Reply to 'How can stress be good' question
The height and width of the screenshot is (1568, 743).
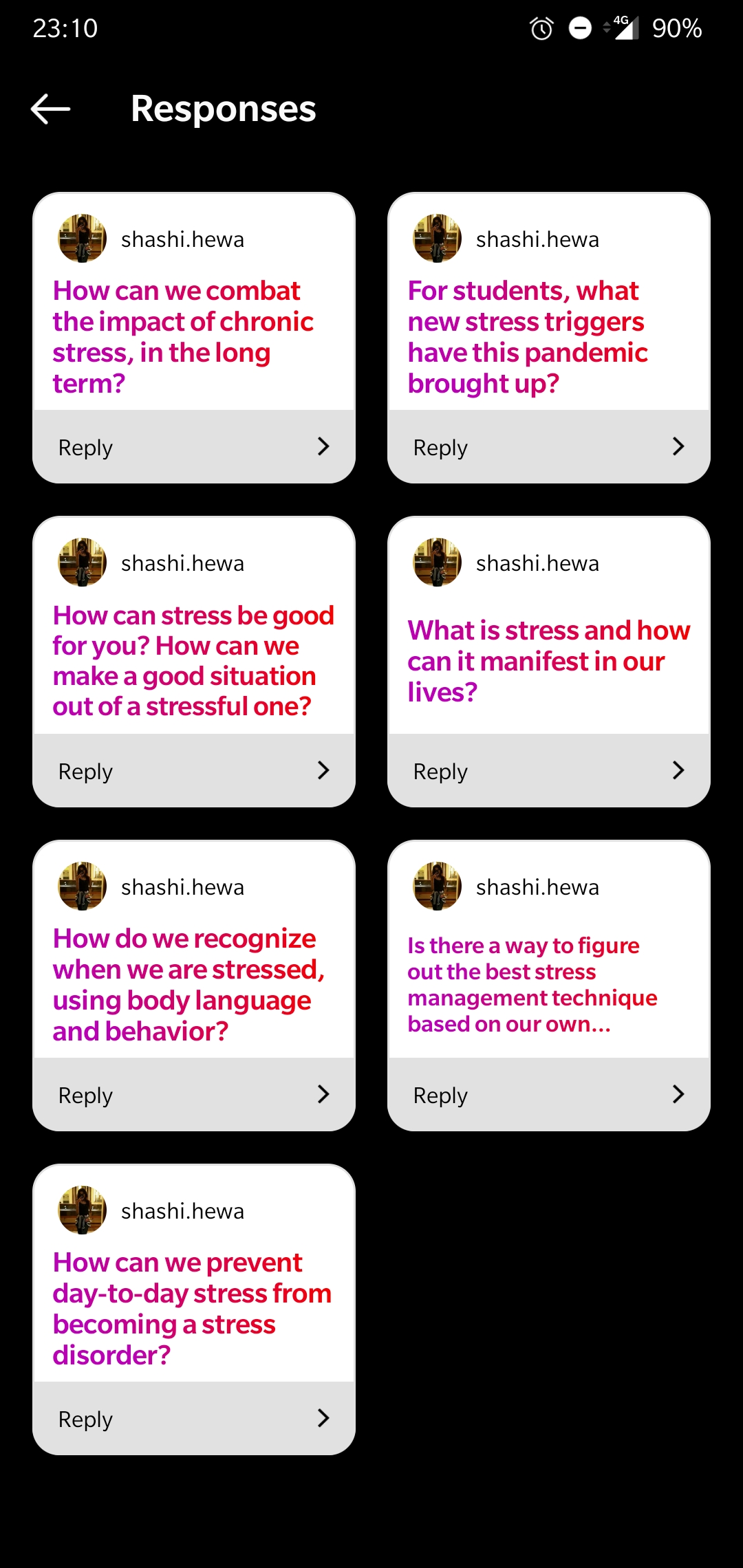(x=193, y=771)
